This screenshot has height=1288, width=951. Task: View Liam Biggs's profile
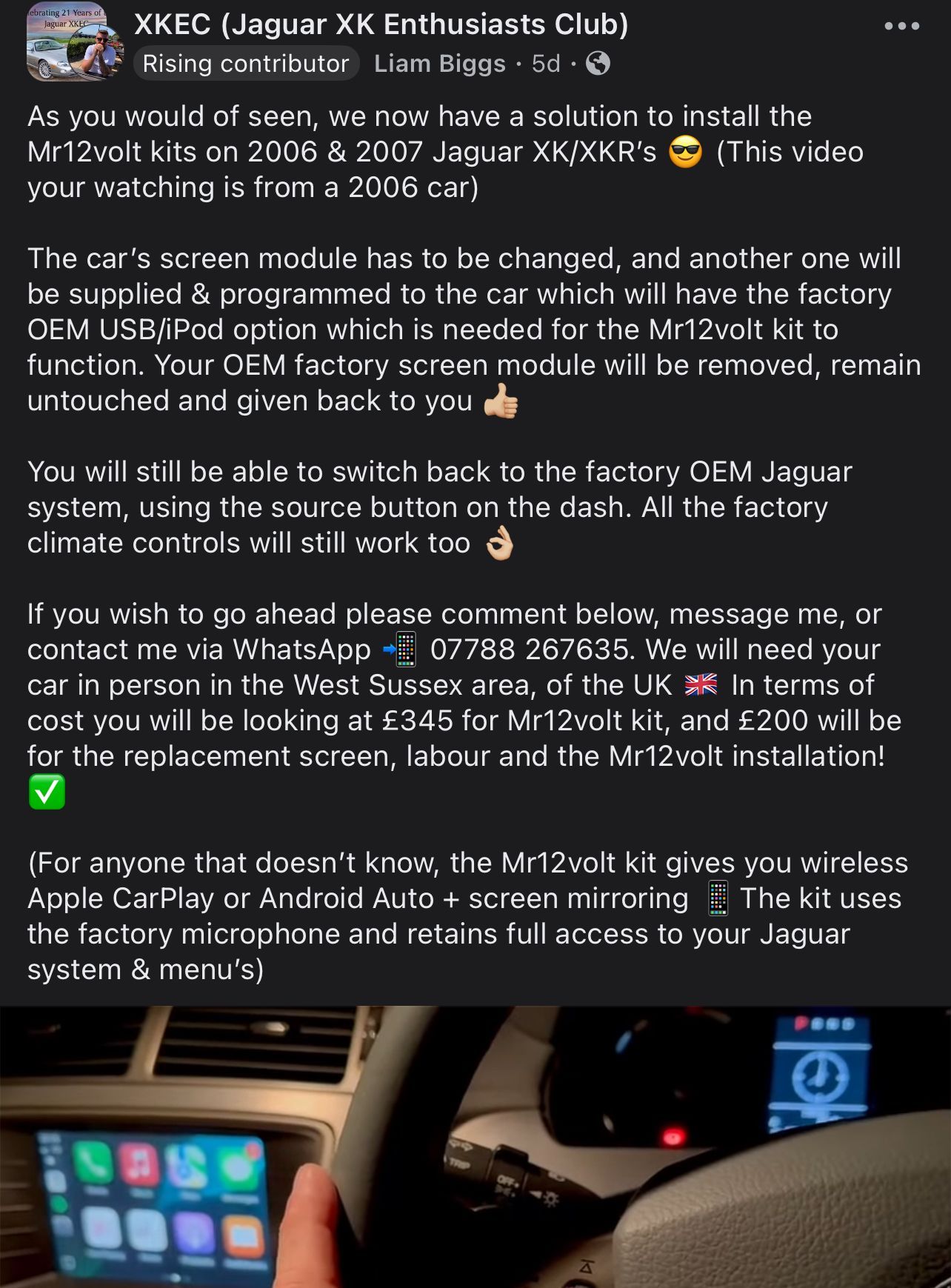tap(439, 64)
